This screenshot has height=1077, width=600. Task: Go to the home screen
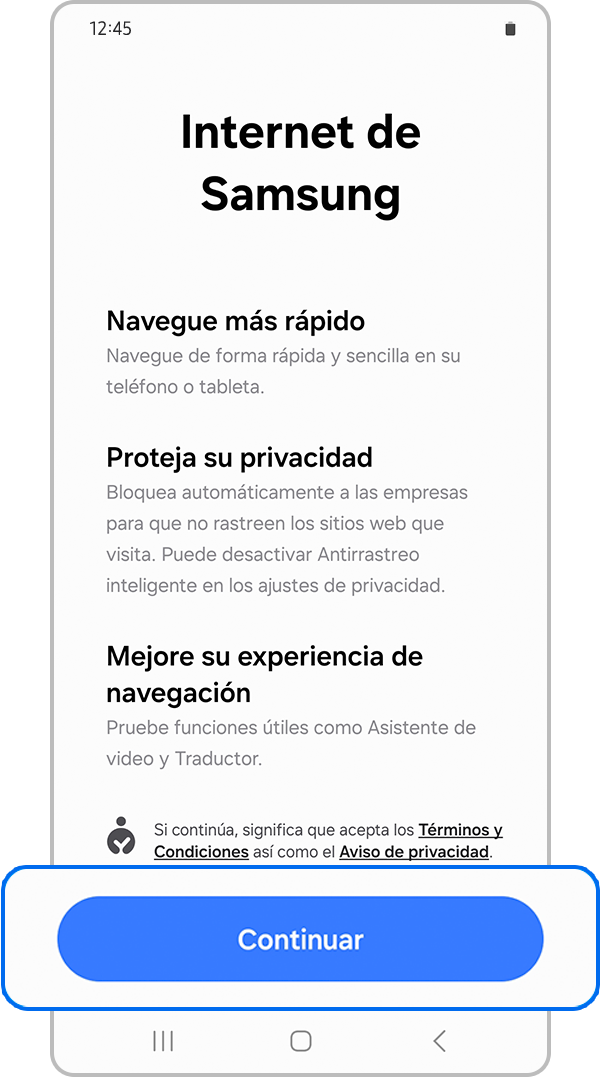[300, 1041]
